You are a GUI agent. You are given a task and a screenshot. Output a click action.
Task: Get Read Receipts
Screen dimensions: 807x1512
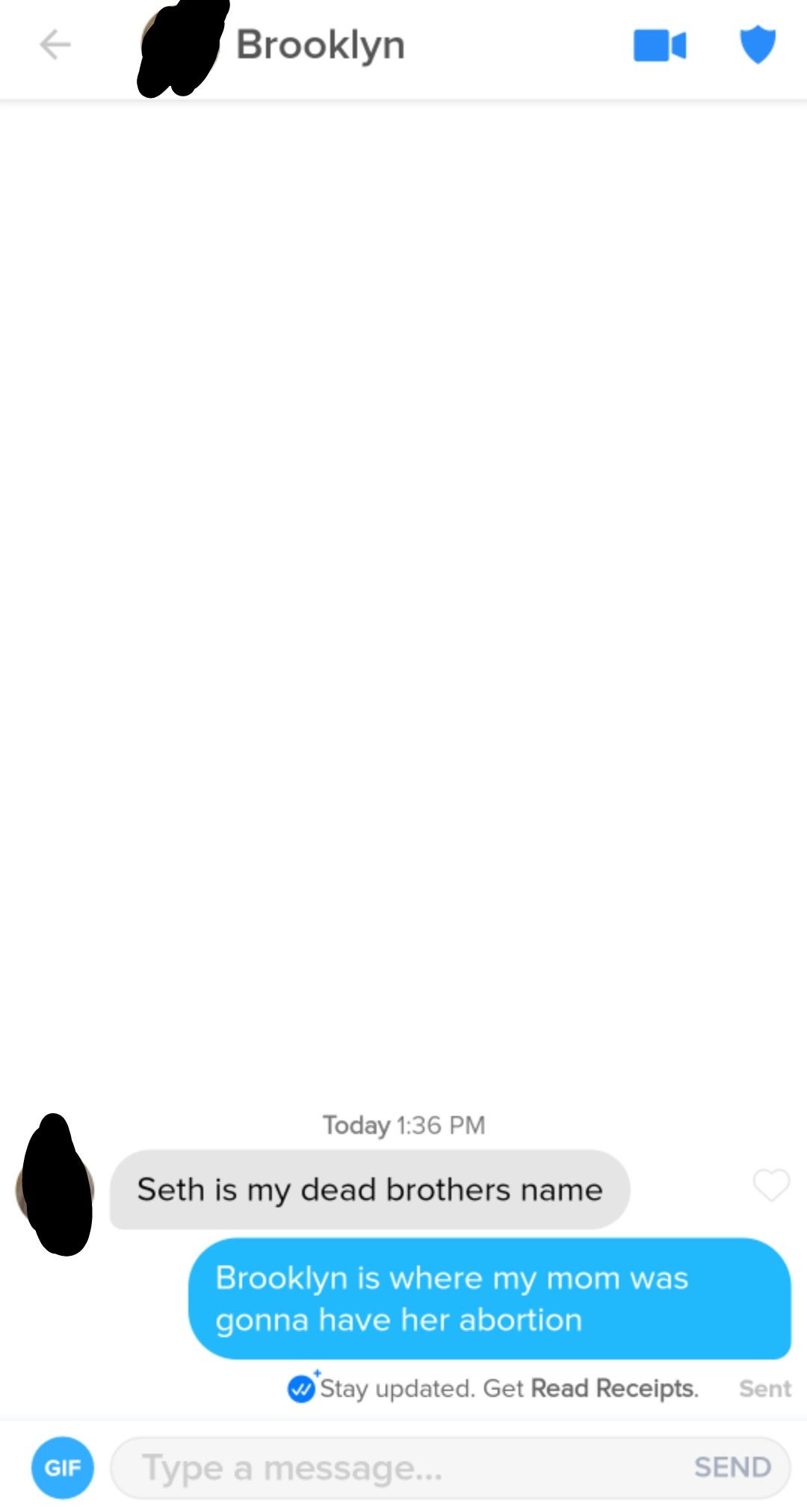coord(613,1389)
